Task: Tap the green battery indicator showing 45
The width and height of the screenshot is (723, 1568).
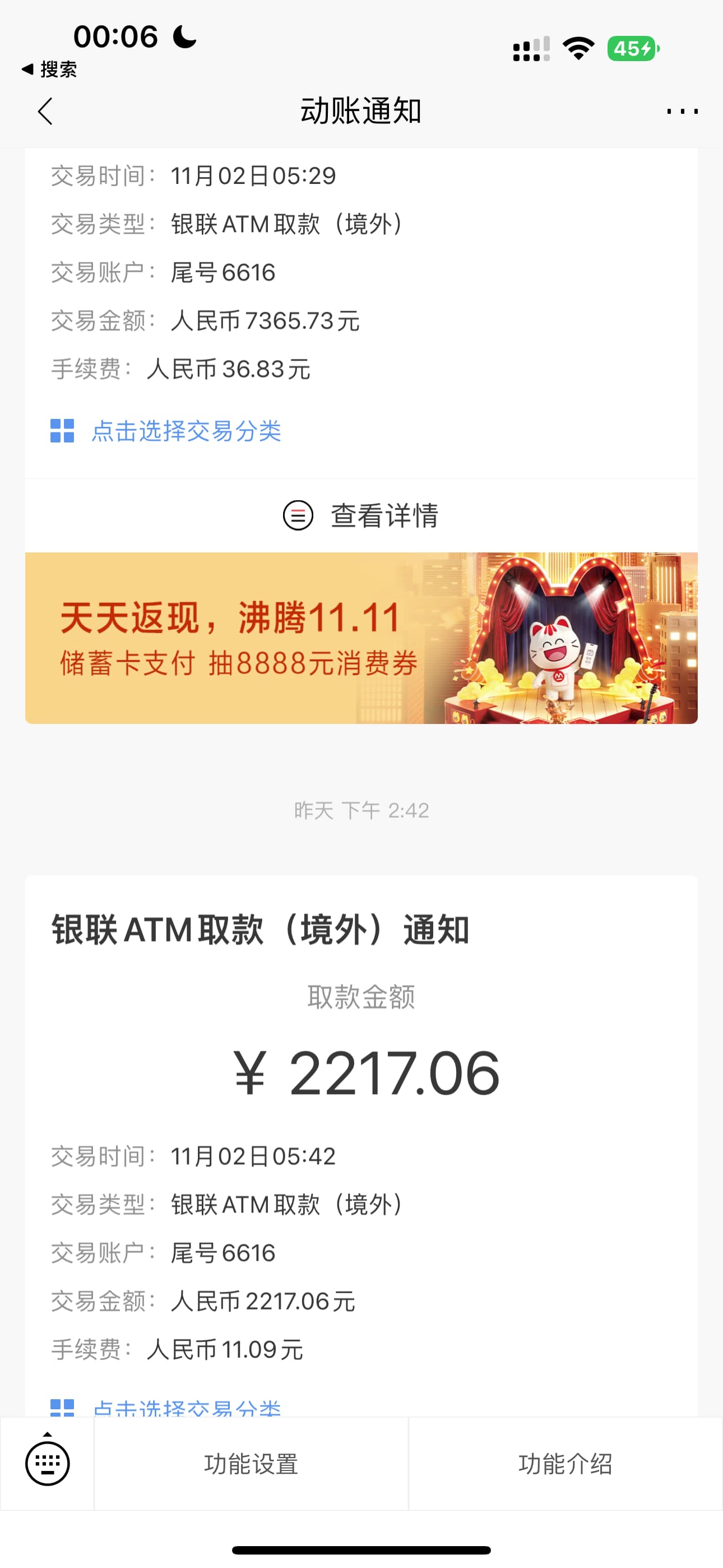Action: [x=630, y=48]
